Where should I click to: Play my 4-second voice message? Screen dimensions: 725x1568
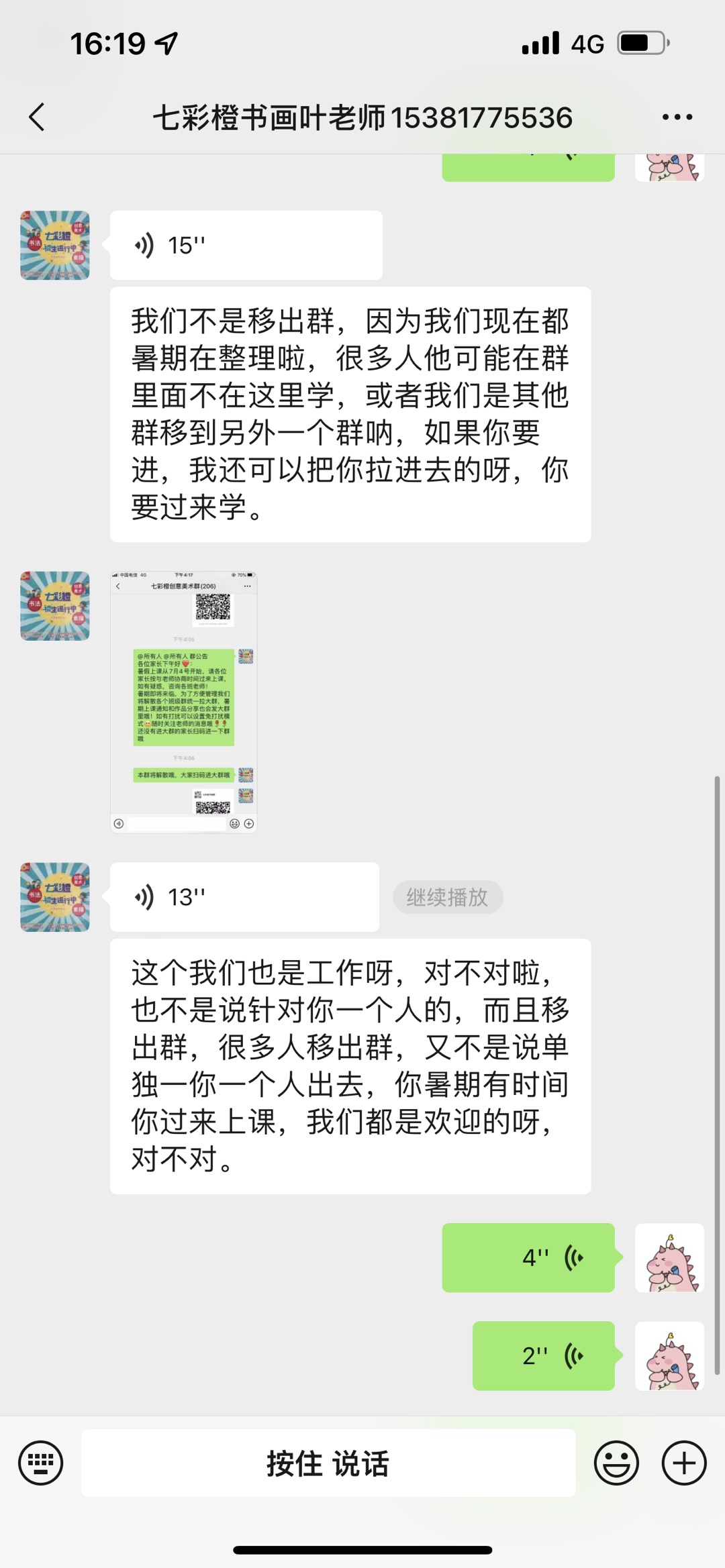pos(528,1257)
